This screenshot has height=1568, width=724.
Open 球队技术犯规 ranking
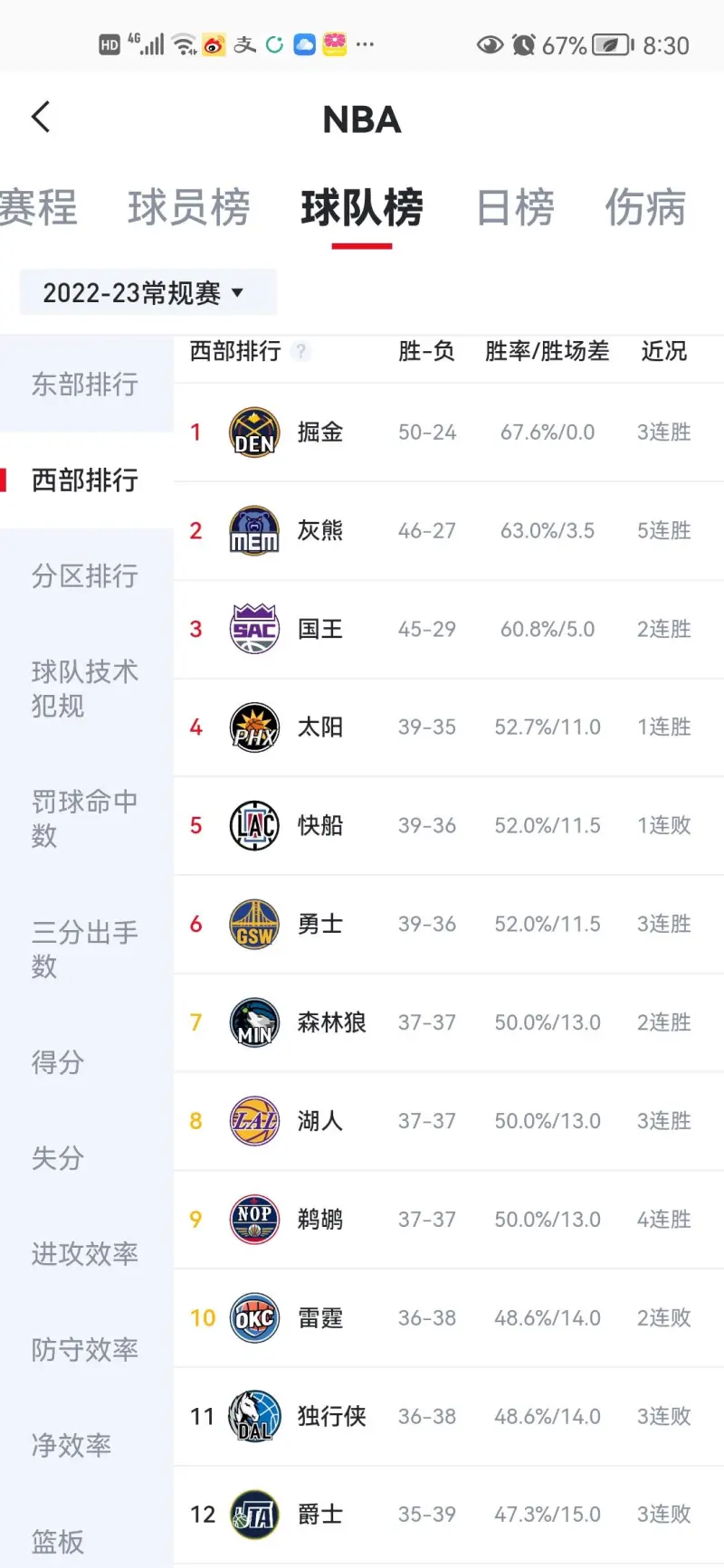(x=85, y=689)
